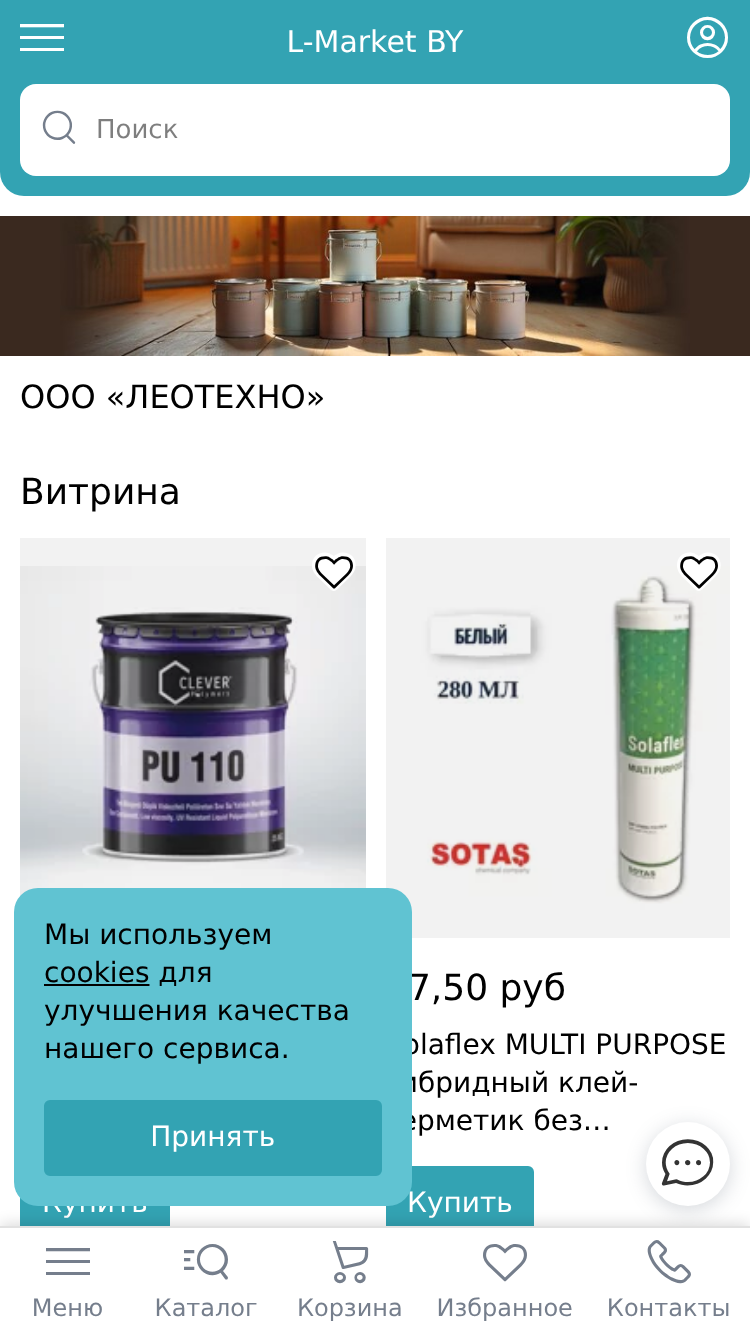Accept cookies with Принять button
Screen dimensions: 750x1334
tap(213, 1138)
